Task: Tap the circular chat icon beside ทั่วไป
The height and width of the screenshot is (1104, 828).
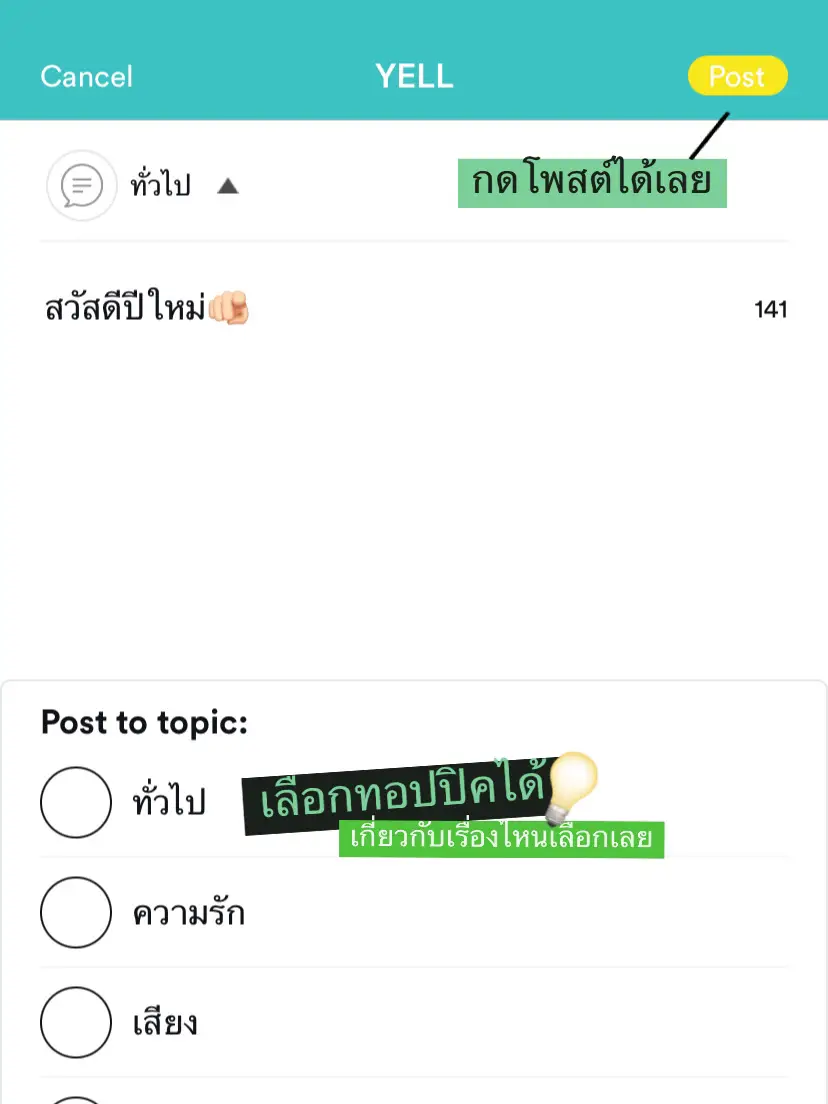Action: point(81,185)
